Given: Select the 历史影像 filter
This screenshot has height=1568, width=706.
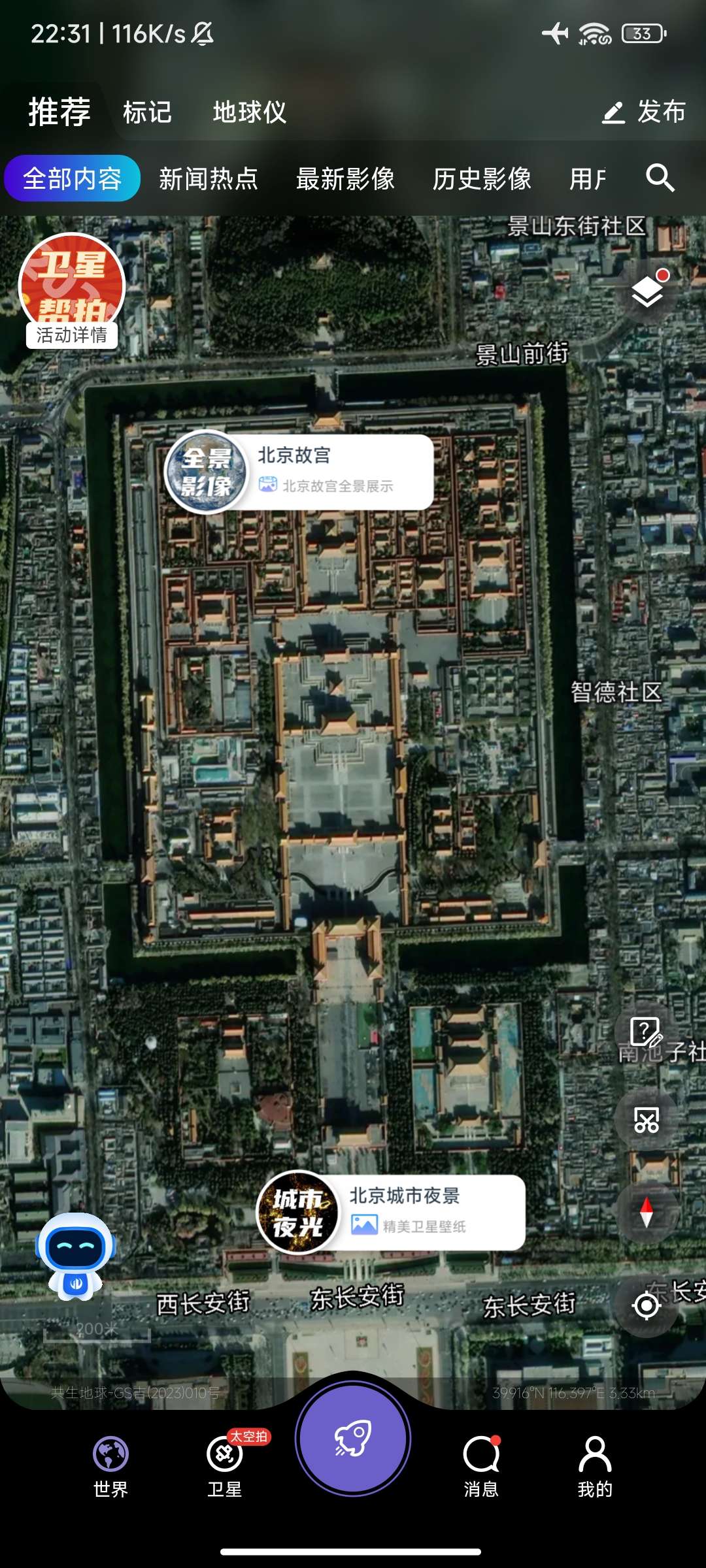Looking at the screenshot, I should pos(482,178).
